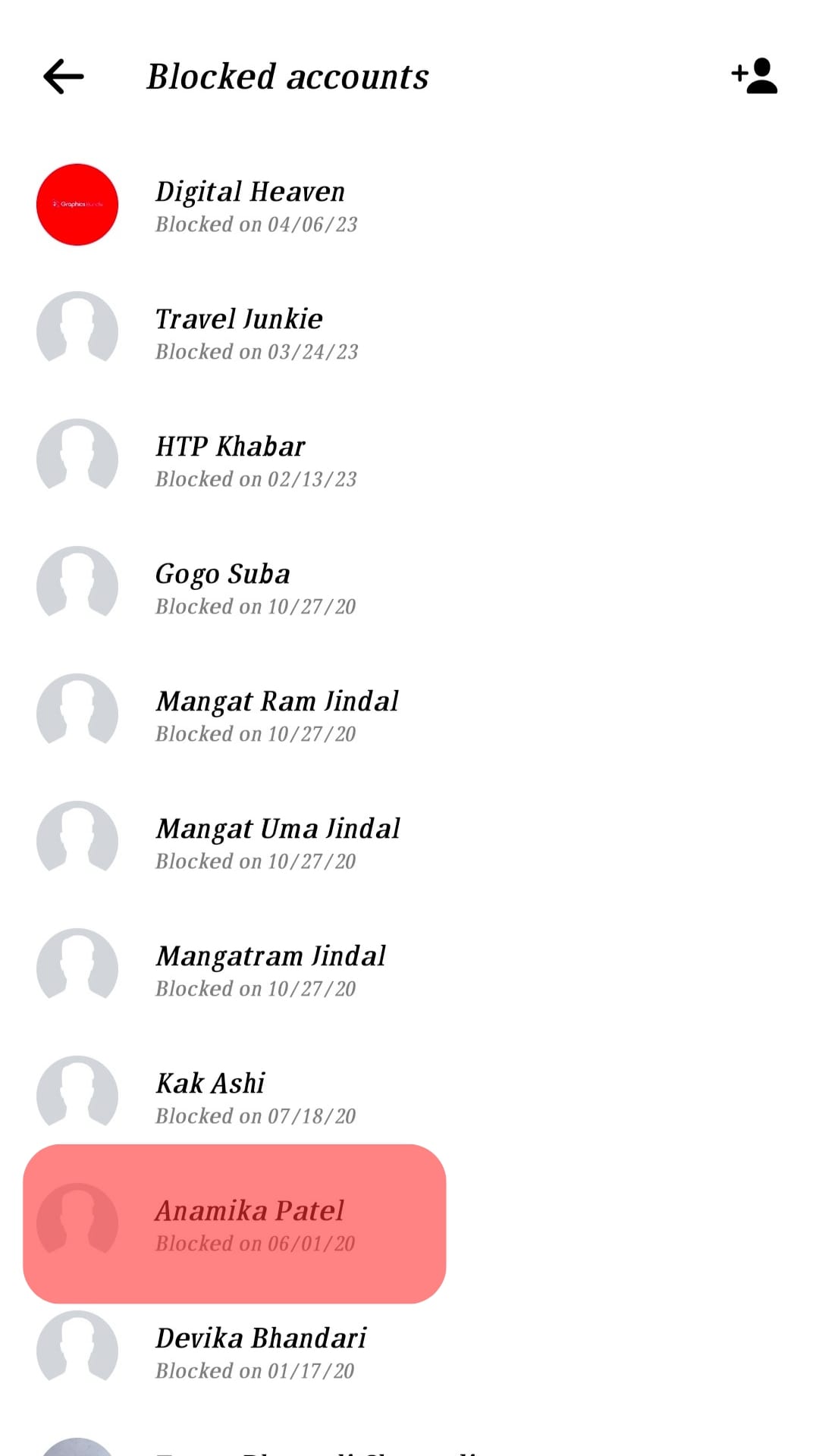Tap the Kak Ashi entry
819x1456 pixels.
click(x=211, y=1097)
